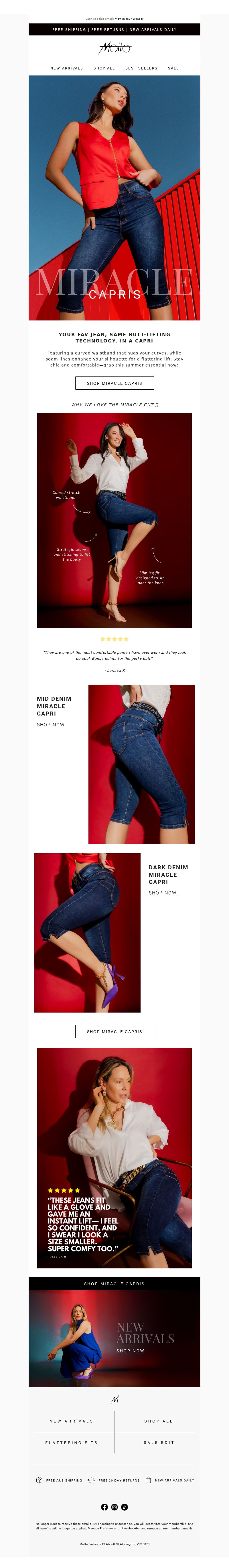
Task: Open Manage Preferences link
Action: 102,1529
